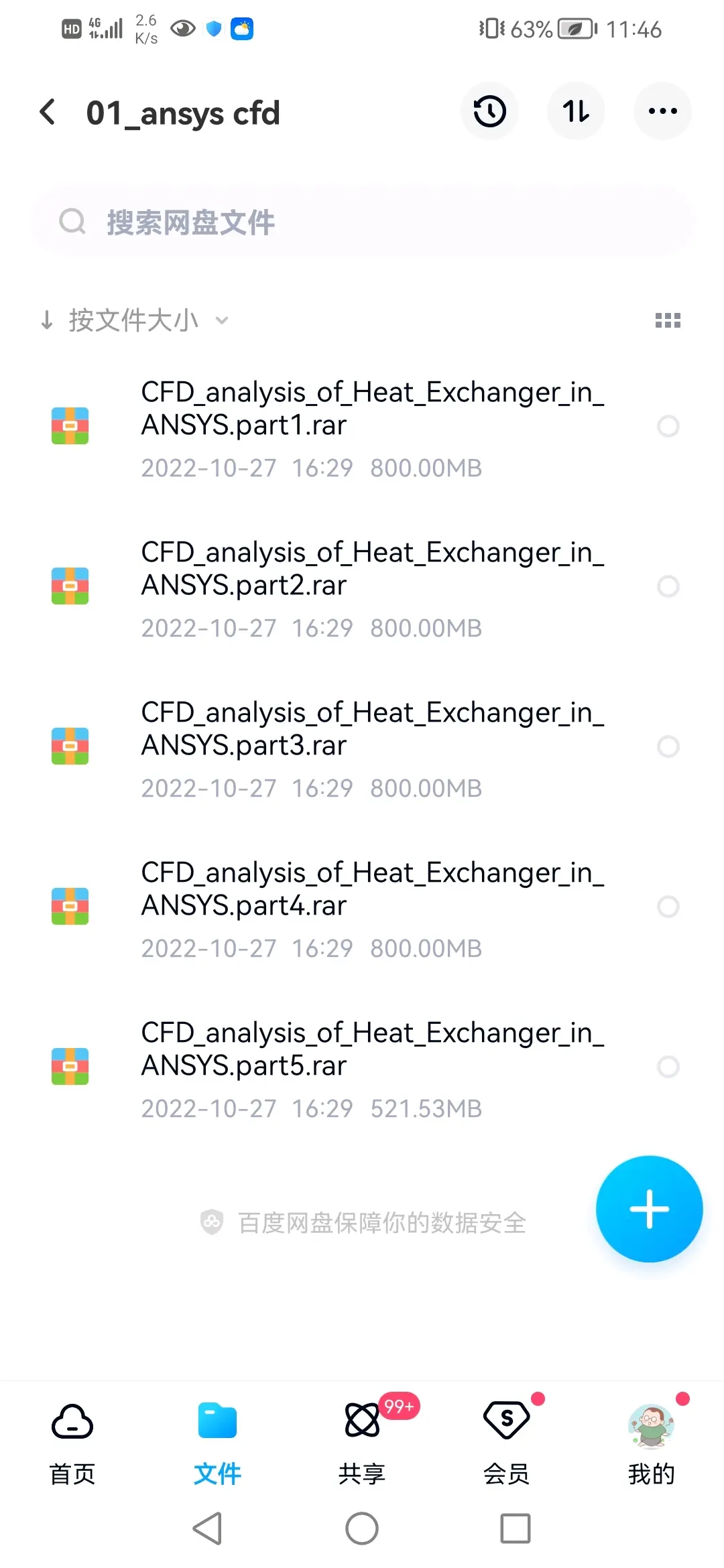Select the checkbox for ANSYS.part4.rar
724x1568 pixels.
pyautogui.click(x=668, y=907)
